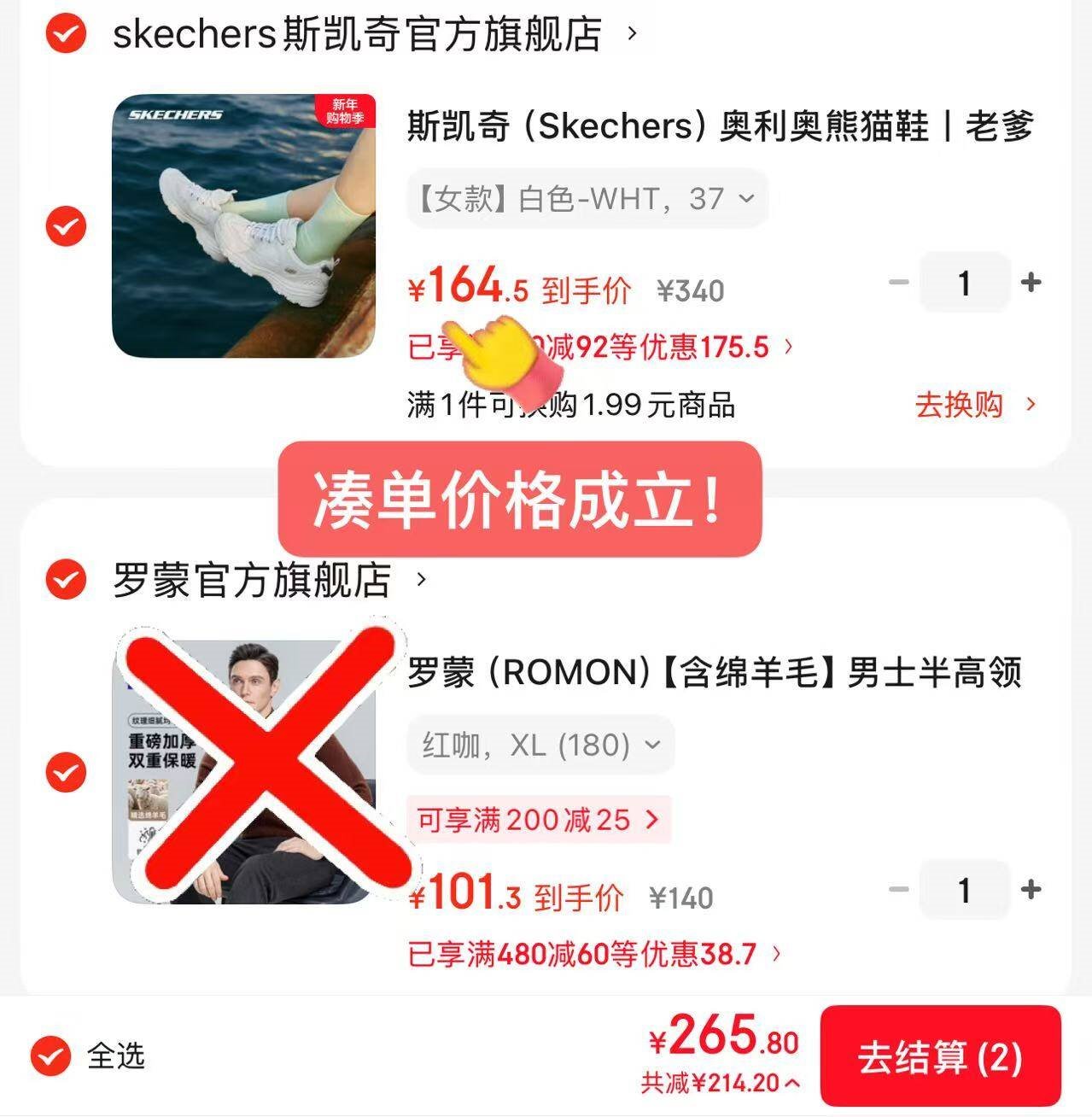Viewport: 1092px width, 1117px height.
Task: Decrease Skechers shoes quantity
Action: 898,283
